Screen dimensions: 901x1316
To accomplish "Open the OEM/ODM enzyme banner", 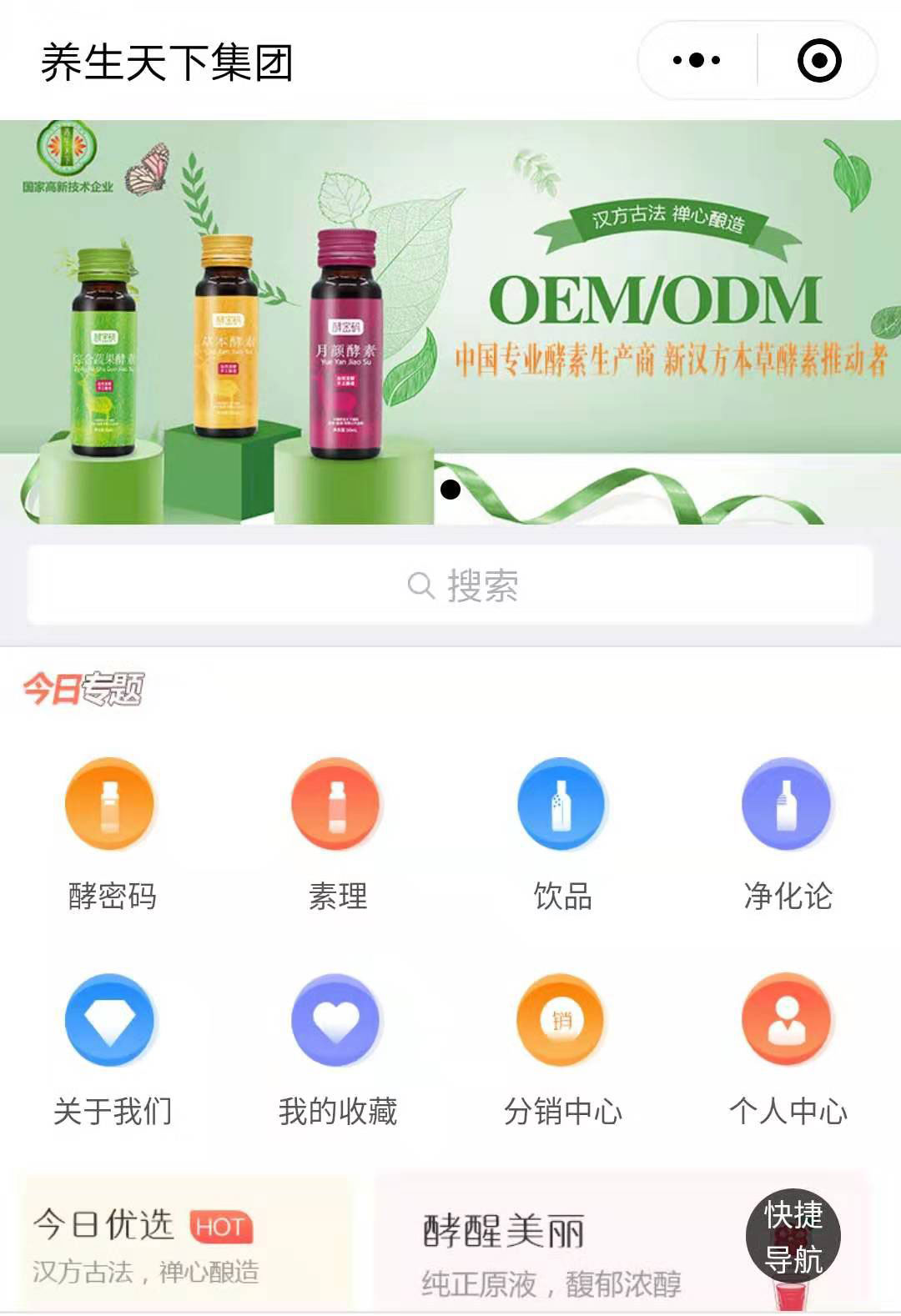I will point(450,322).
